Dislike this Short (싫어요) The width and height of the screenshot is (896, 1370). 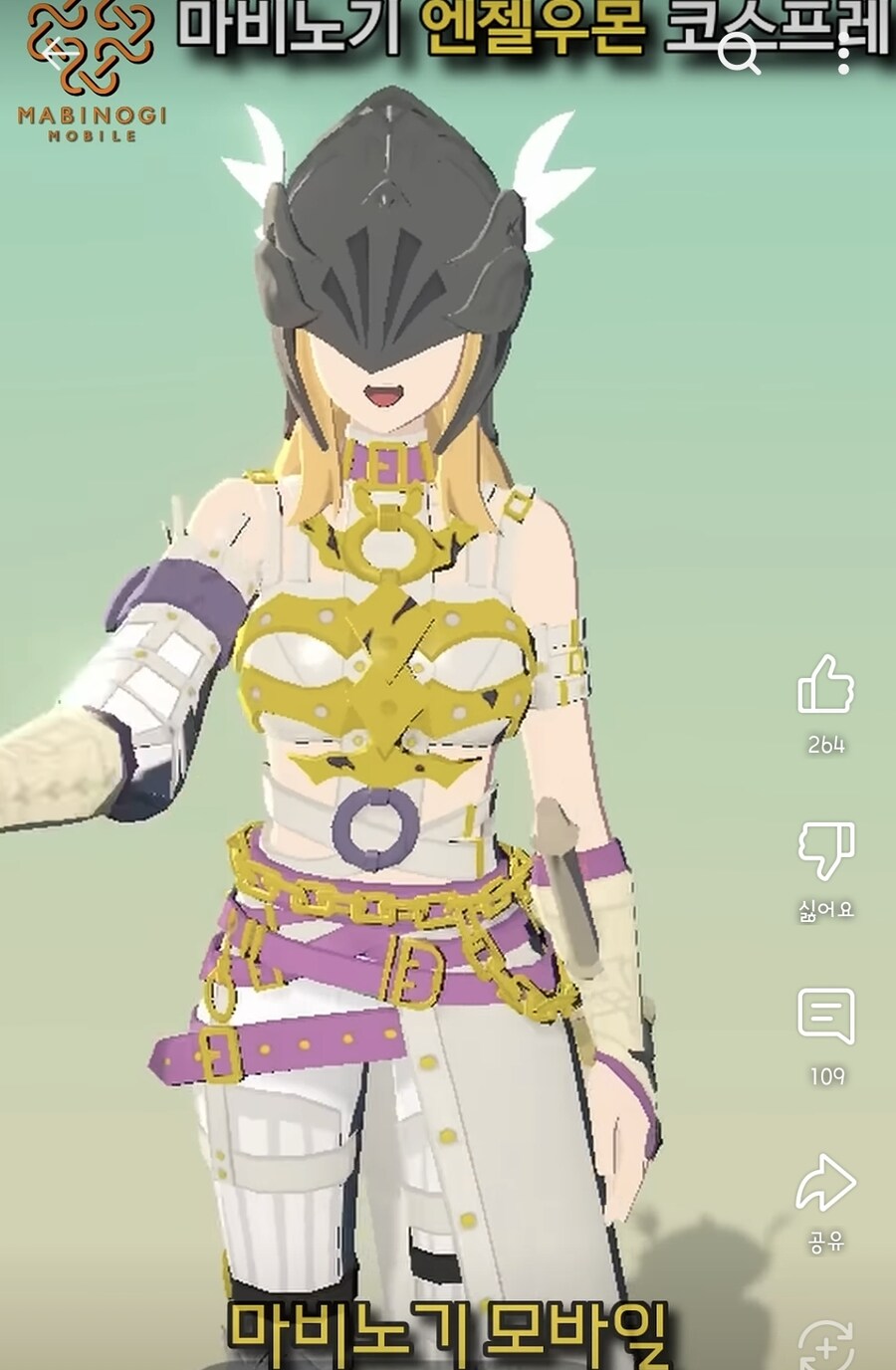[x=825, y=851]
